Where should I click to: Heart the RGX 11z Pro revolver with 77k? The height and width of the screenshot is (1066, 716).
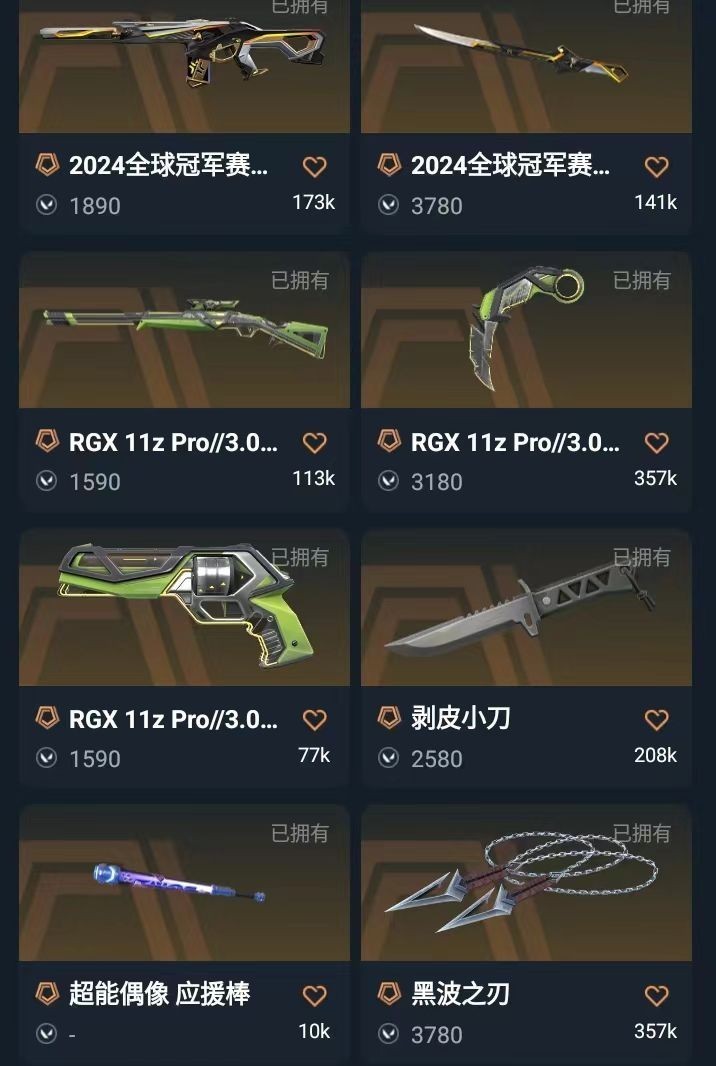[x=314, y=720]
